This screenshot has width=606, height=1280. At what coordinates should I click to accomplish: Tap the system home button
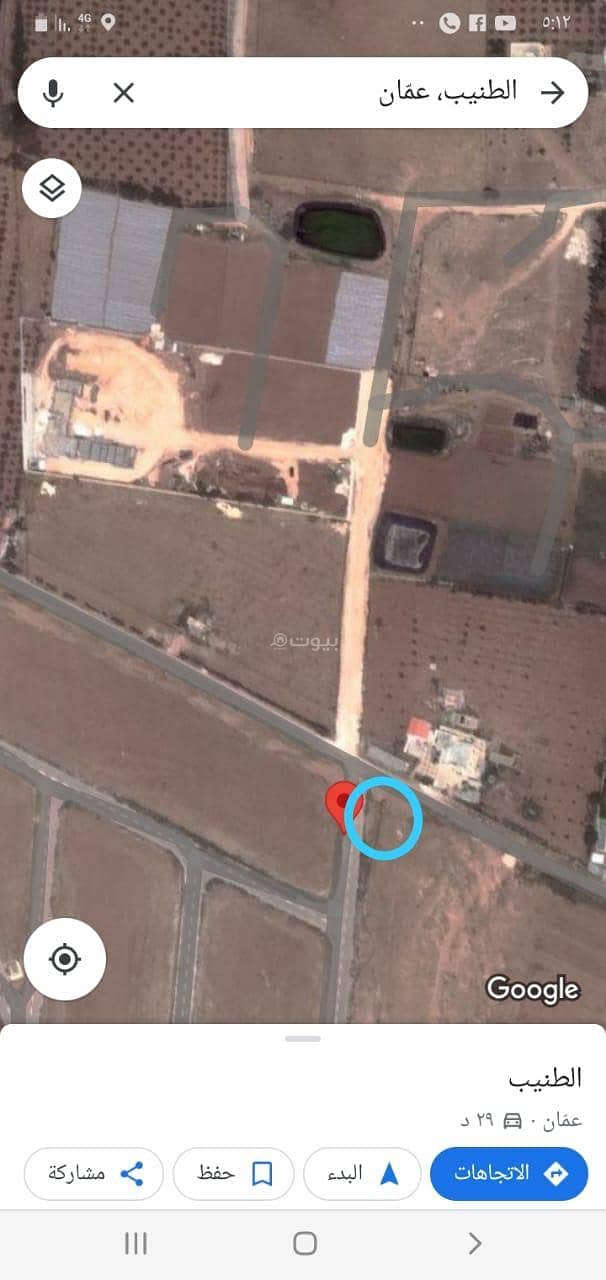click(305, 1243)
